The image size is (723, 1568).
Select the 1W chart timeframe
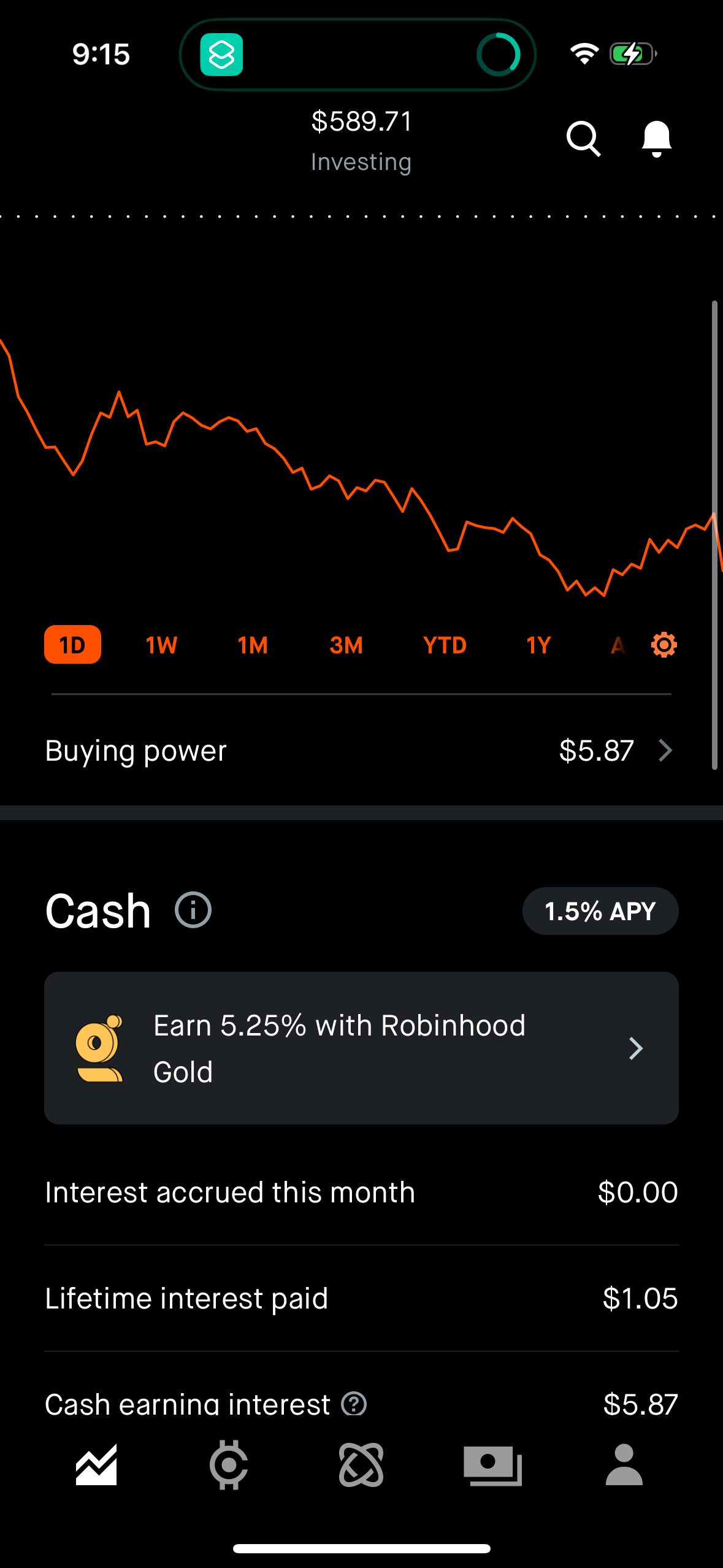pos(161,645)
